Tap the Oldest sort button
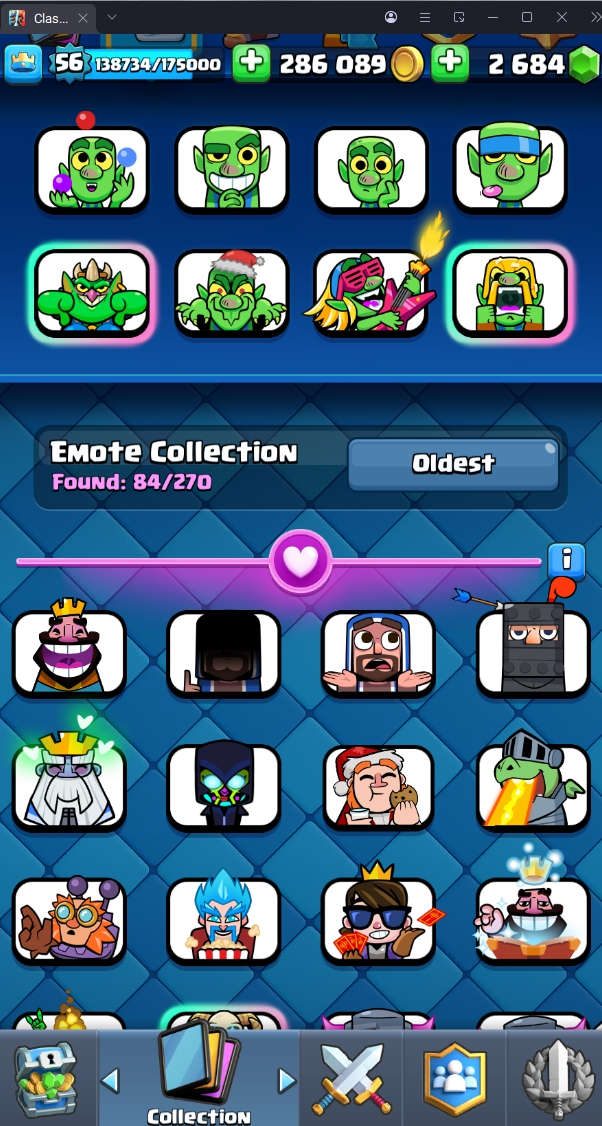 (453, 464)
